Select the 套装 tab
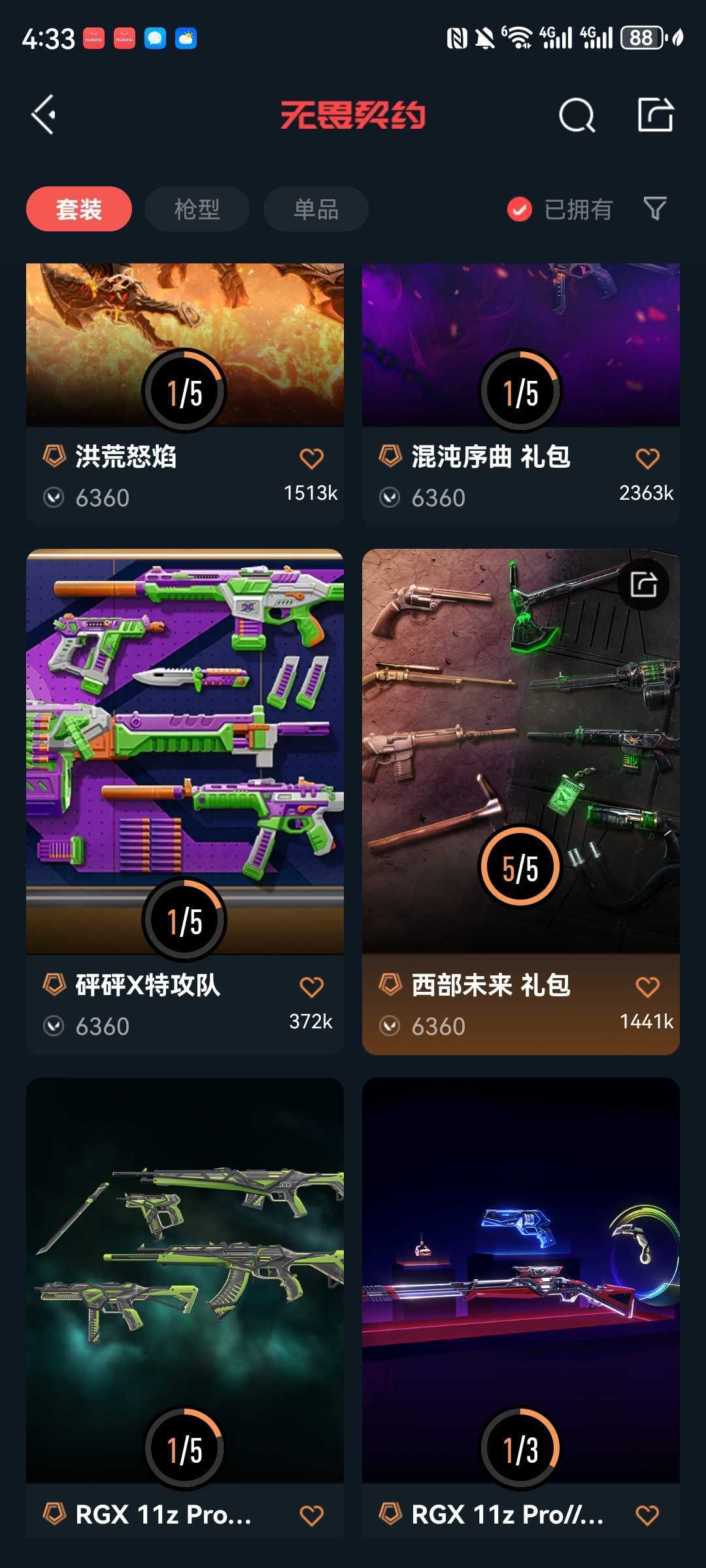This screenshot has width=706, height=1568. point(79,209)
